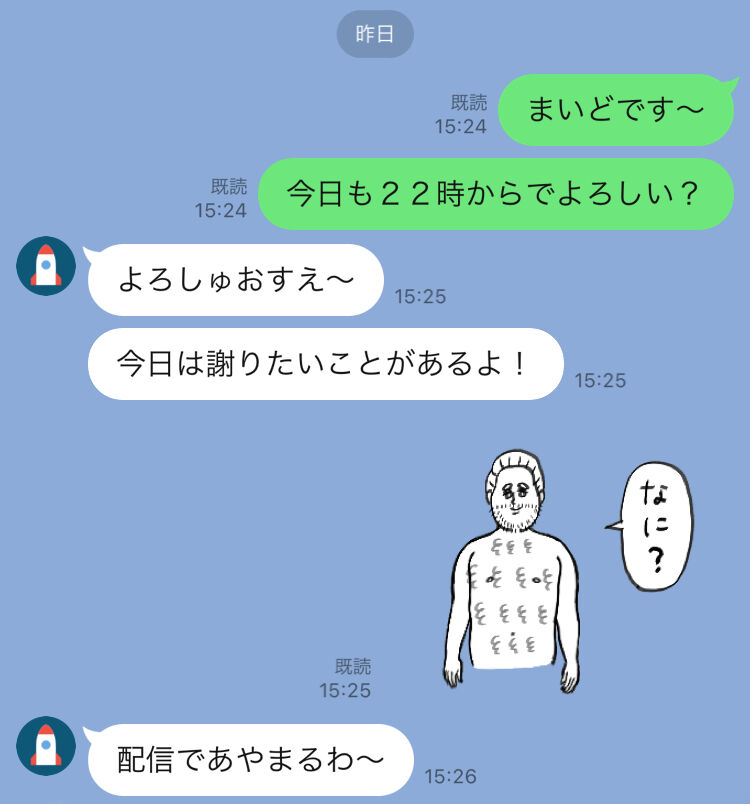The width and height of the screenshot is (750, 804).
Task: Open rocket avatar beside 配信であやまるわ〜 message
Action: pos(46,746)
